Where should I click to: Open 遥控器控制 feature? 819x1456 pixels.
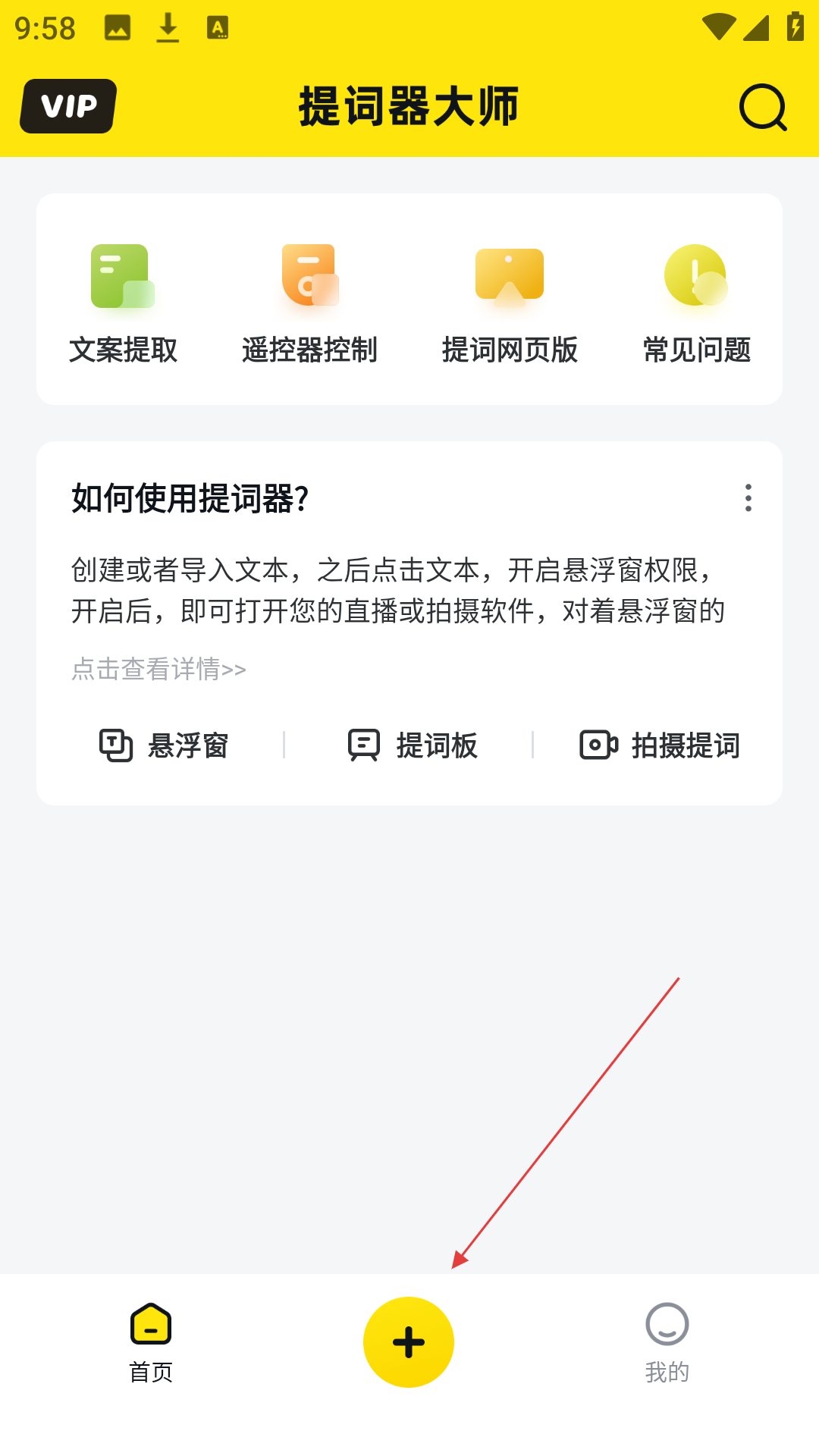309,304
